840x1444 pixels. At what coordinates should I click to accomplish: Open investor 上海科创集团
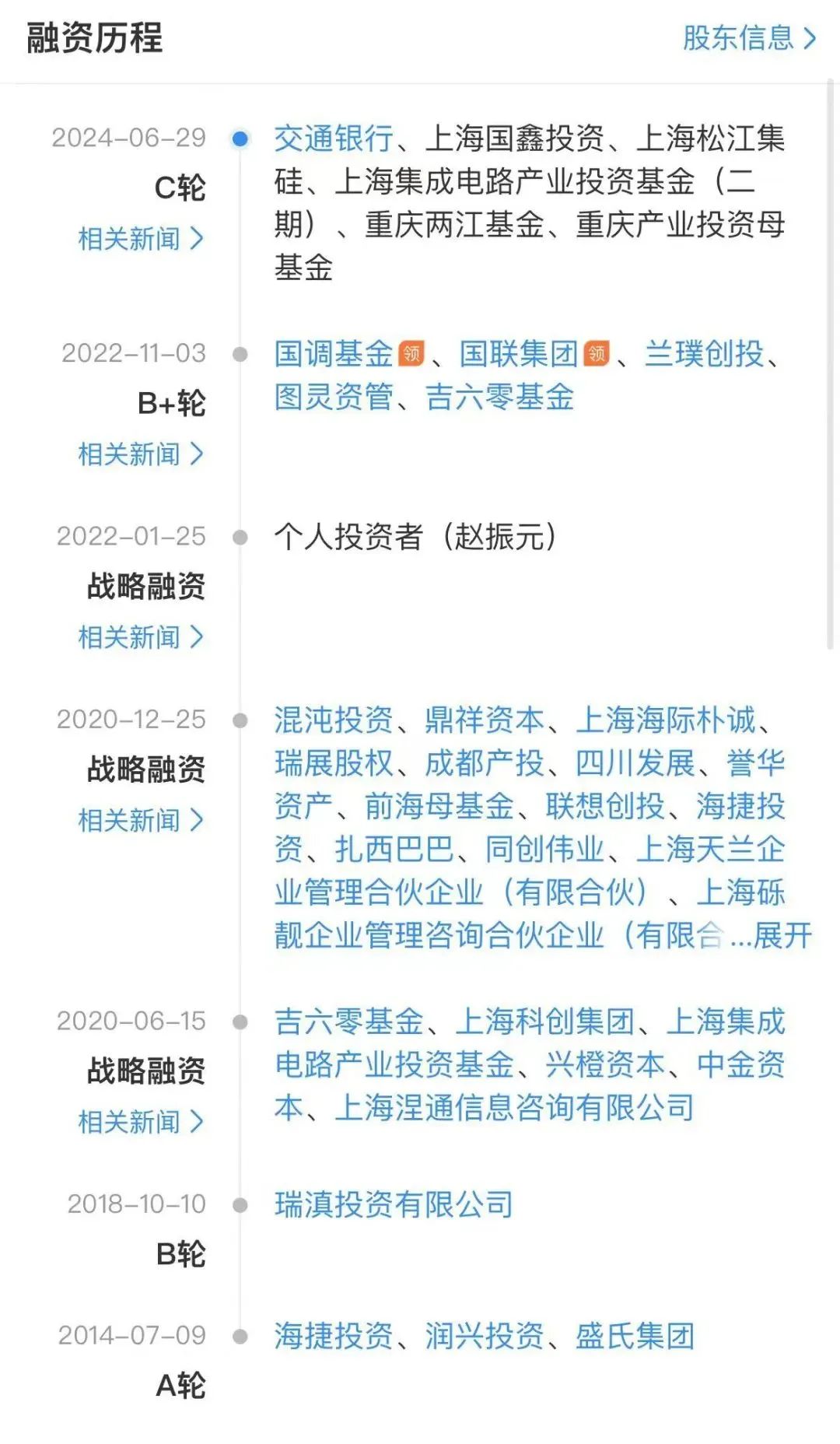click(x=544, y=1022)
